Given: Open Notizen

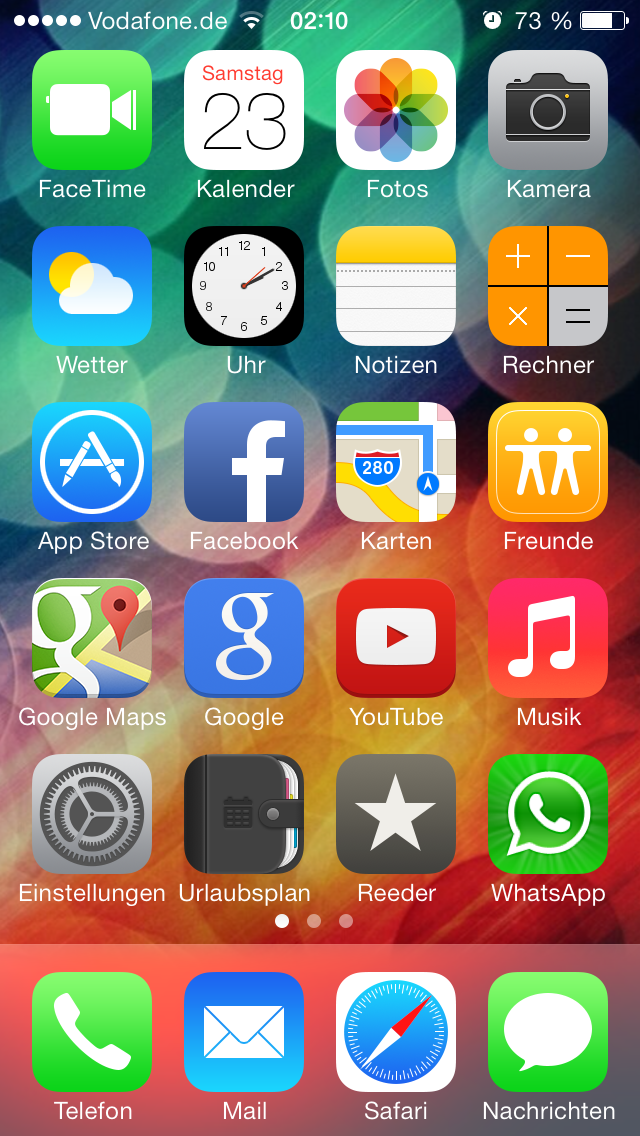Looking at the screenshot, I should (x=396, y=286).
